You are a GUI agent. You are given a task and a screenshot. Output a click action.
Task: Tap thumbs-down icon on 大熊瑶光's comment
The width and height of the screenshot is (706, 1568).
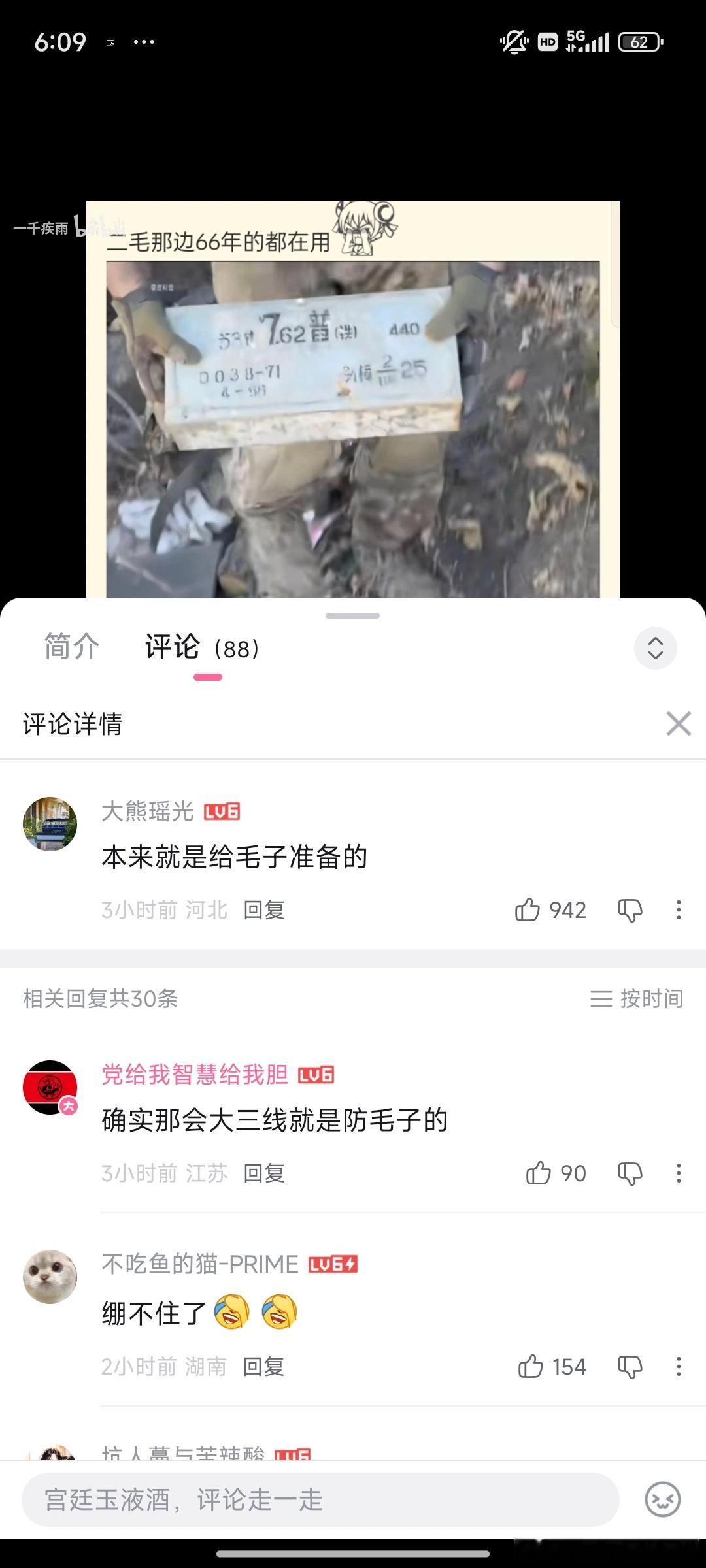(x=630, y=909)
